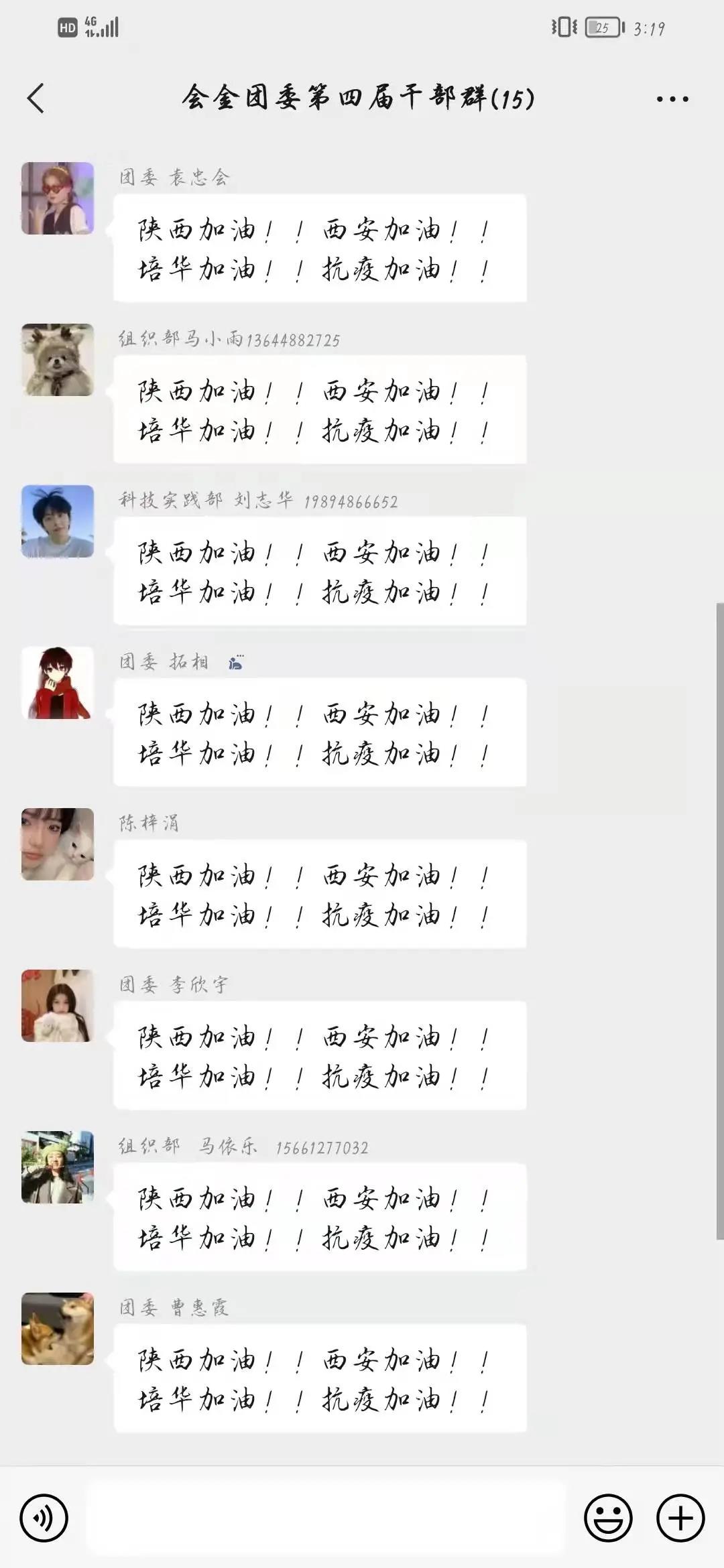Open 科技实践部 刘志华's avatar
724x1568 pixels.
[x=58, y=521]
